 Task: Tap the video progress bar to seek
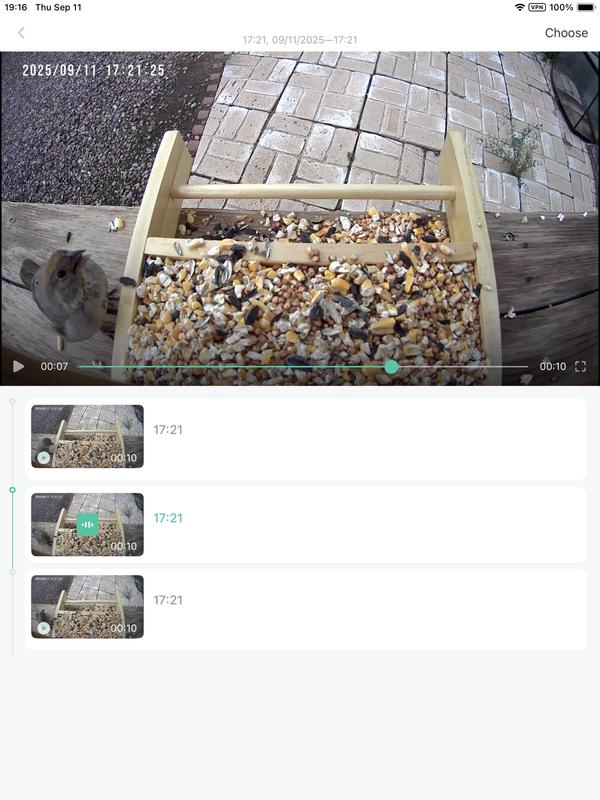click(300, 367)
